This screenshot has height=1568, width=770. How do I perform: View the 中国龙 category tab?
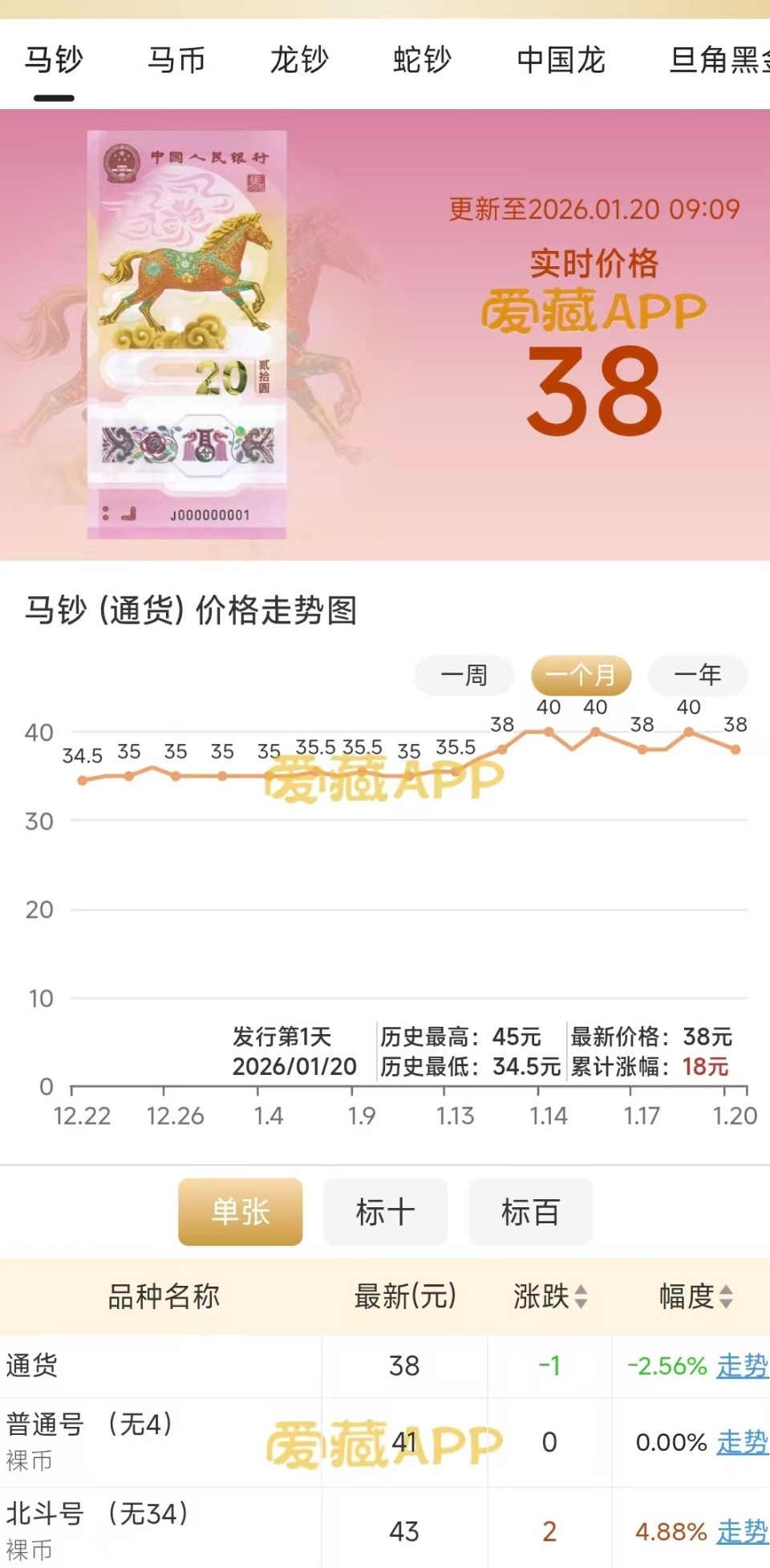[561, 60]
